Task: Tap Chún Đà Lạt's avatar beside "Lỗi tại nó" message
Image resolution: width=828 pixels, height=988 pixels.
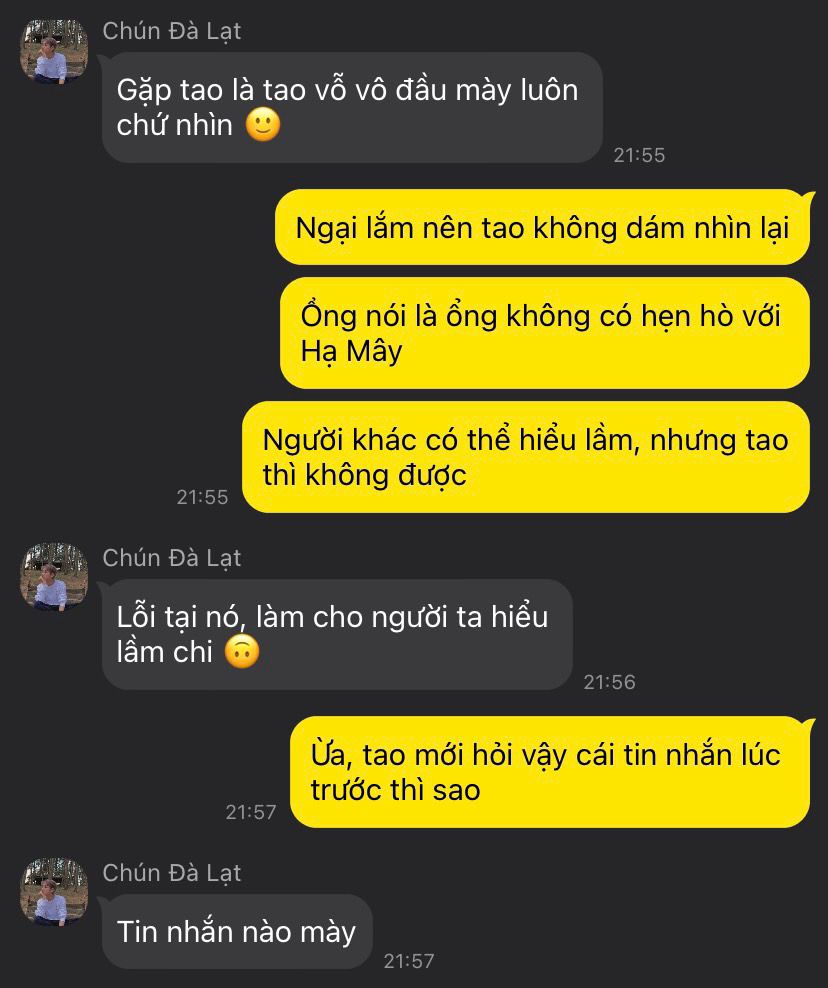Action: click(x=54, y=577)
